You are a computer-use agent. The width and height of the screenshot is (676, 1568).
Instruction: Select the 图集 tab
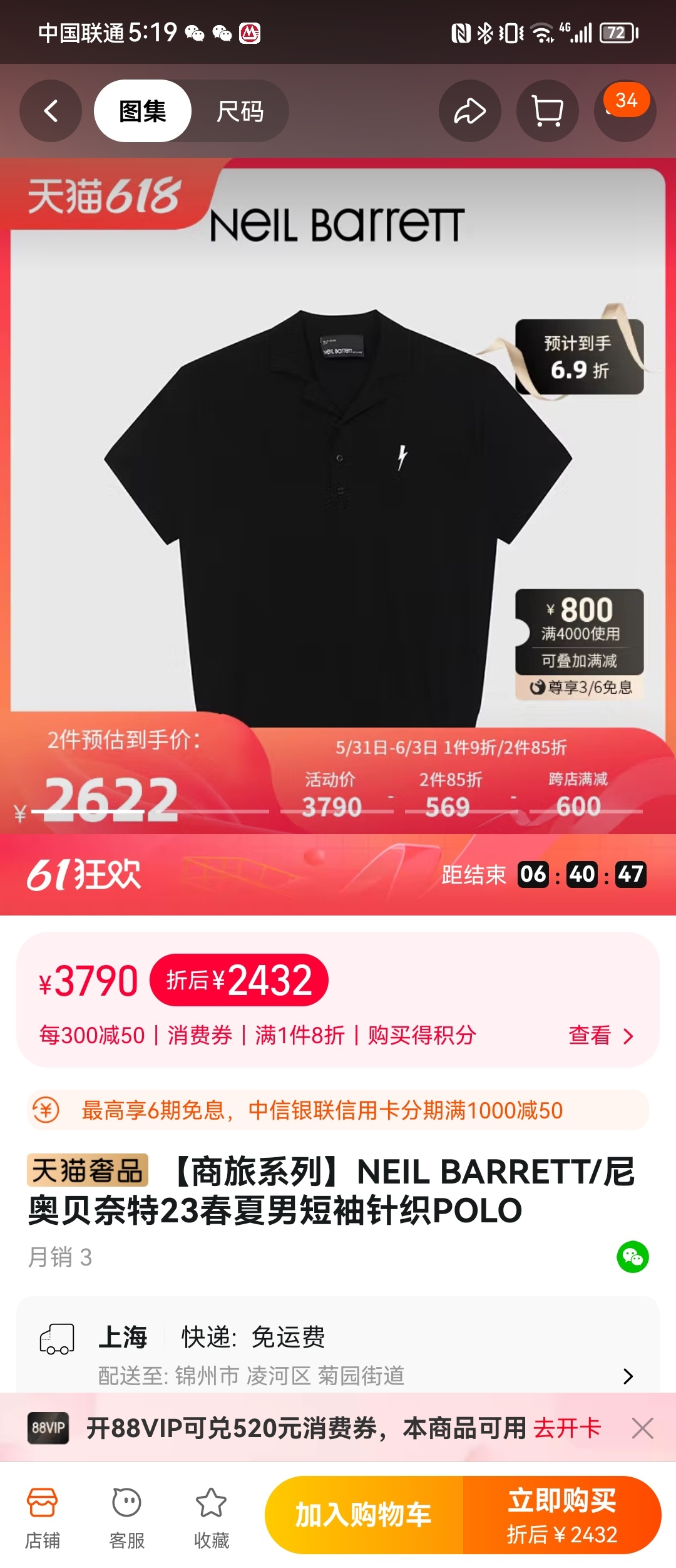pos(143,111)
